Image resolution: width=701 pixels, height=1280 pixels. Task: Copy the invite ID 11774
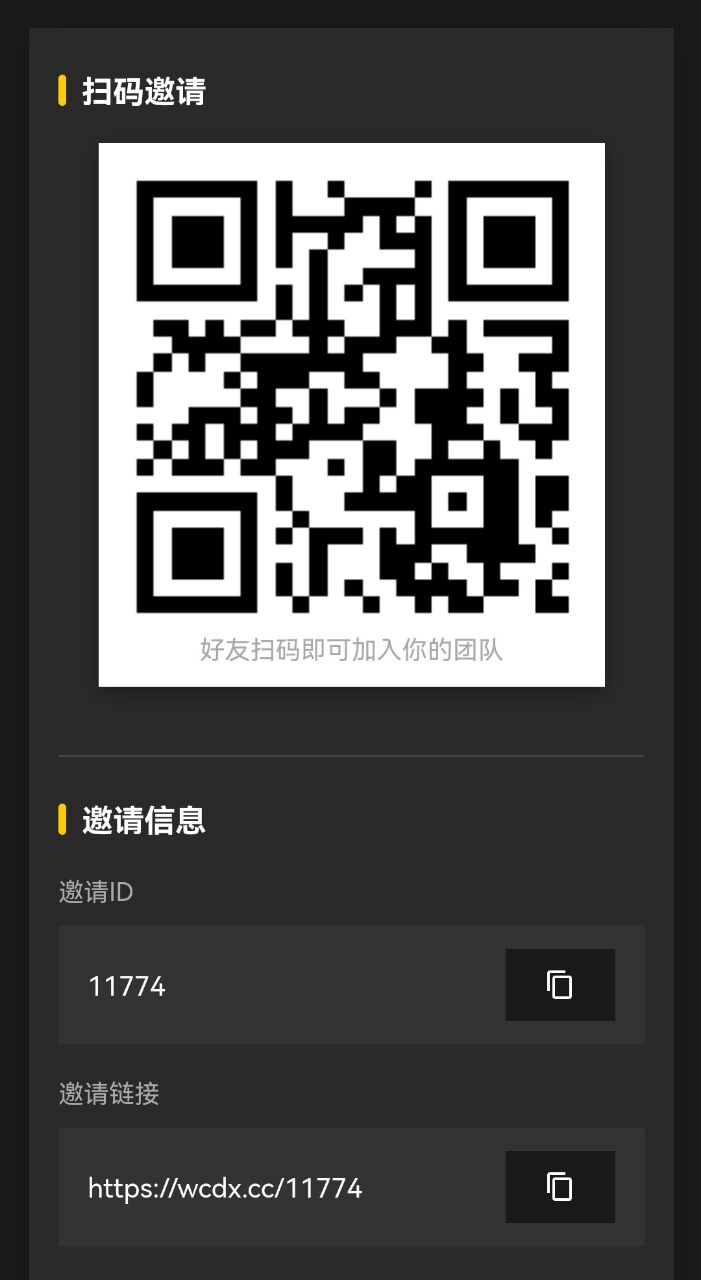click(x=560, y=985)
